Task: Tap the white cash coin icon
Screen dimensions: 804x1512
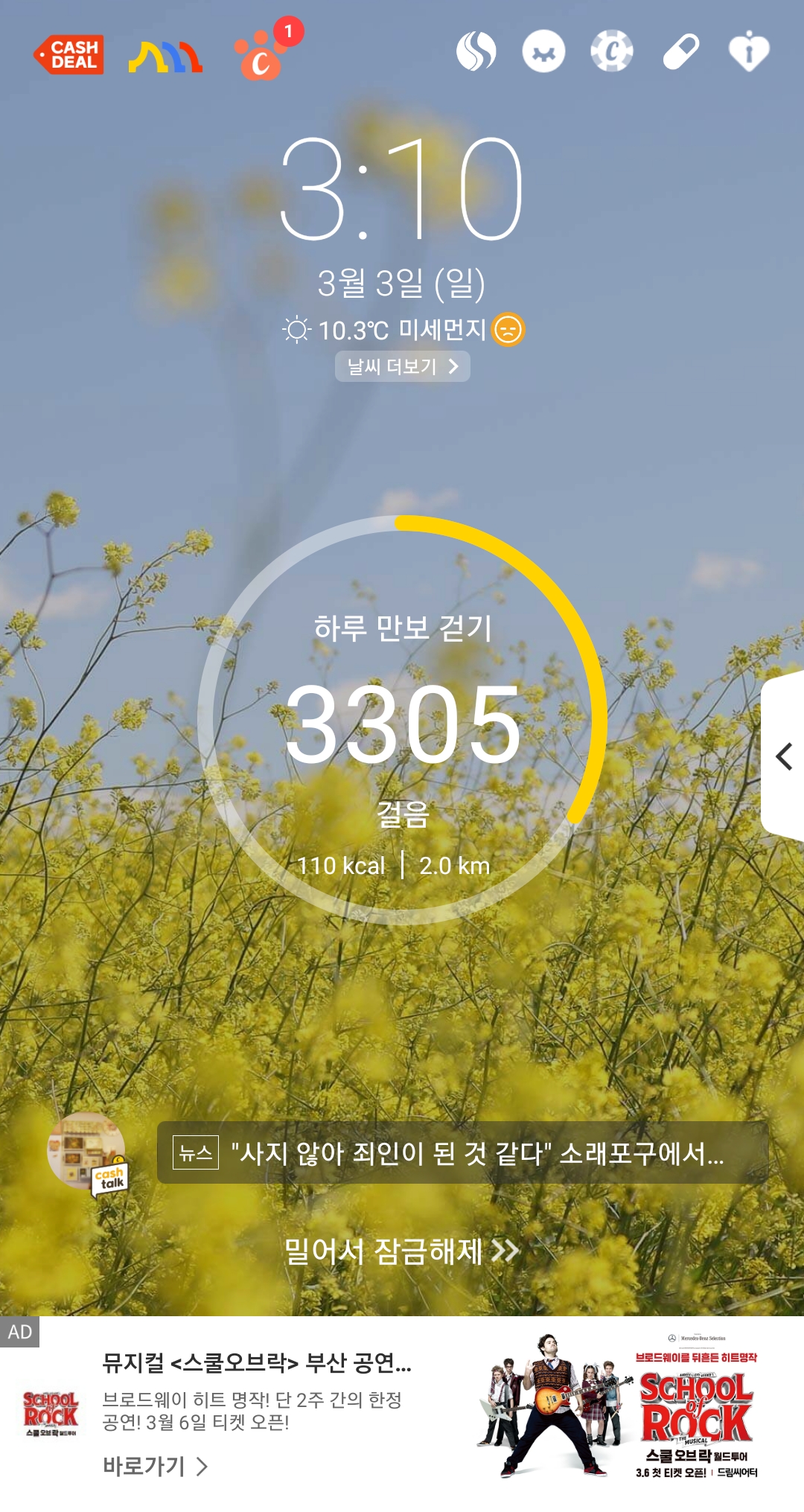Action: pyautogui.click(x=612, y=51)
